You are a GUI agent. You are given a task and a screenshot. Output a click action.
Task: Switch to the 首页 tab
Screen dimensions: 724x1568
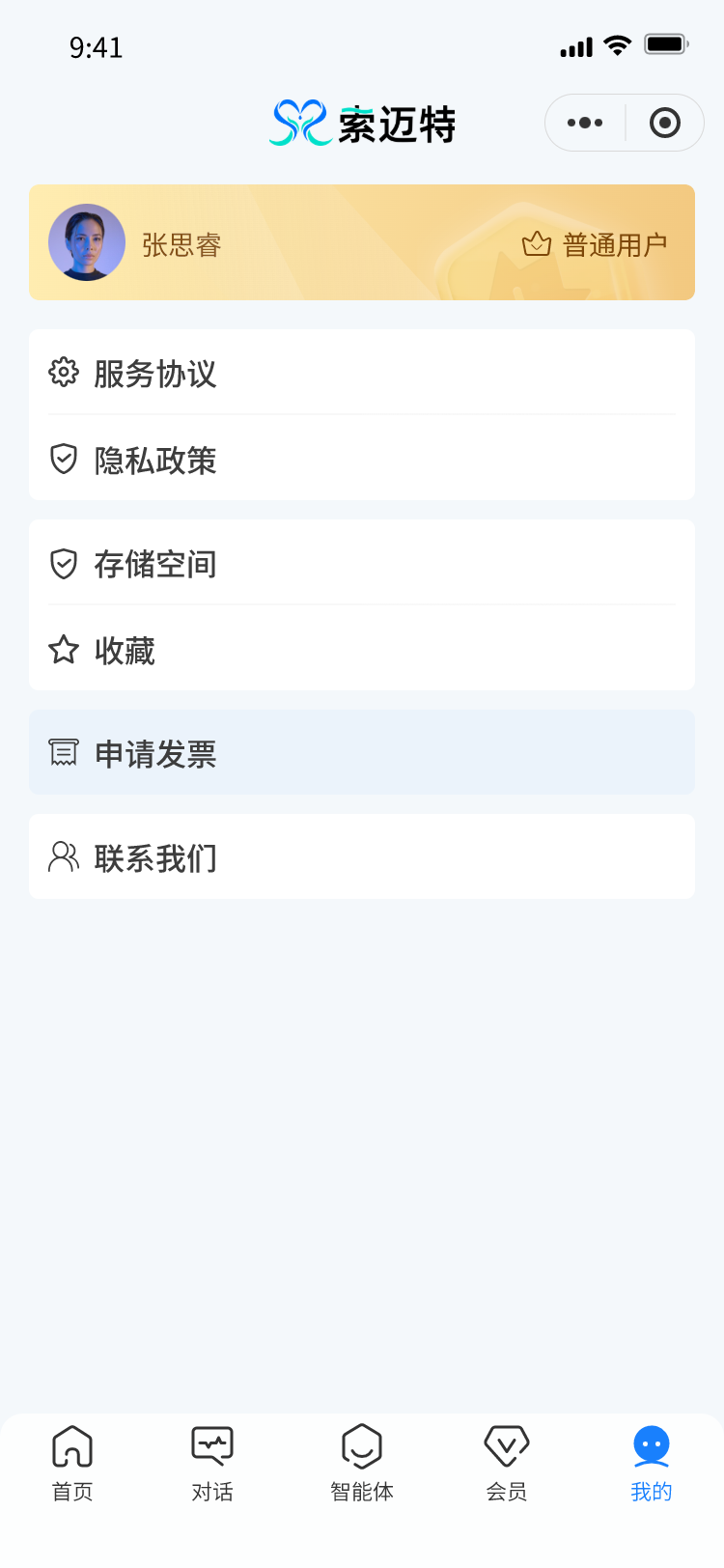72,1462
